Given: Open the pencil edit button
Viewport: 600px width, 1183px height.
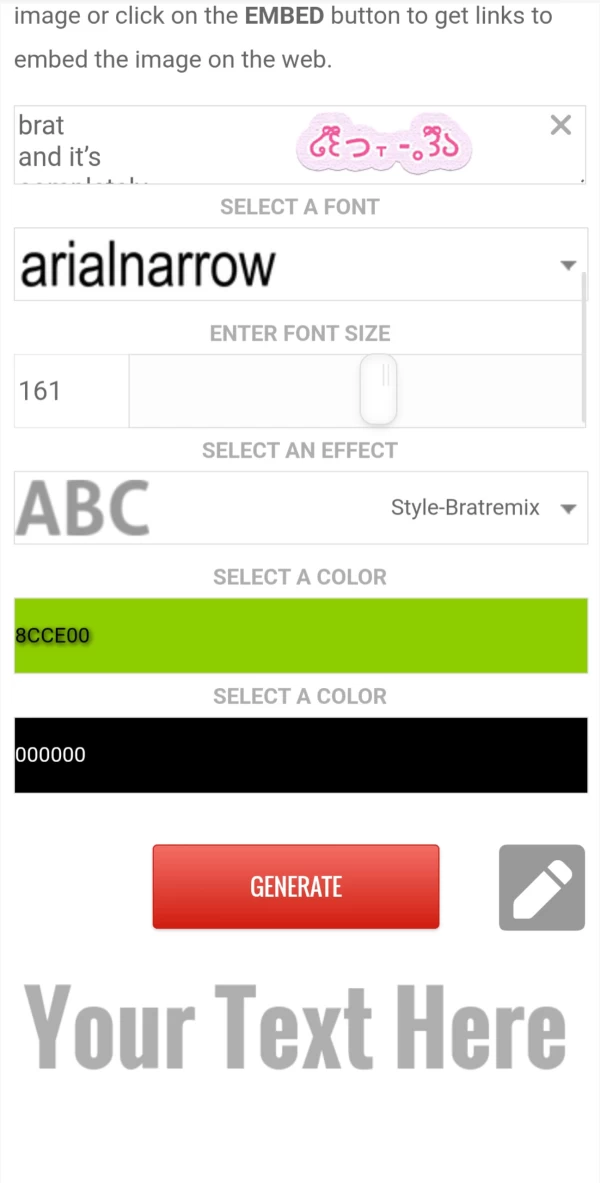Looking at the screenshot, I should [542, 888].
